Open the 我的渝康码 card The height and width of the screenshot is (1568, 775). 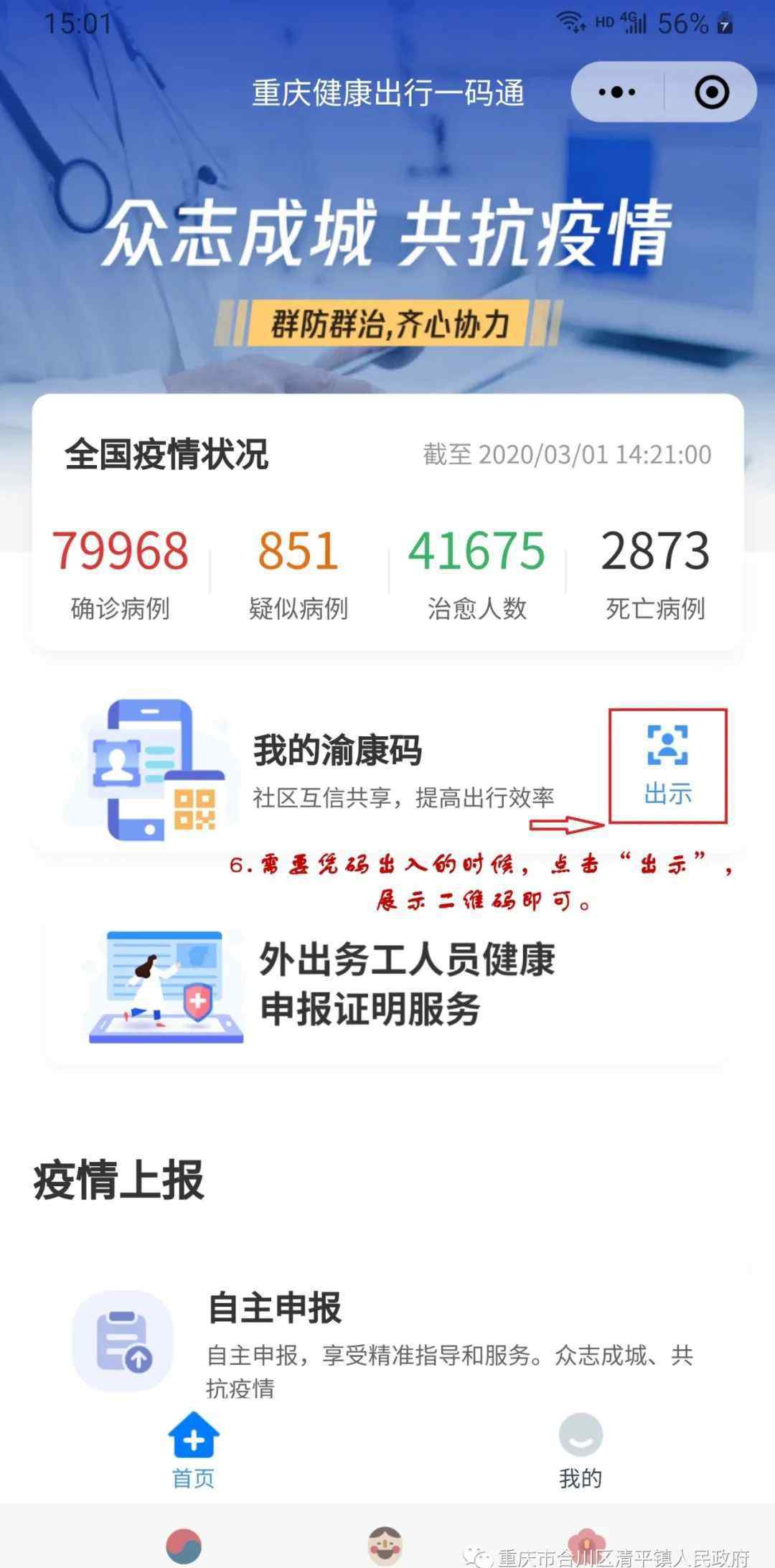[387, 768]
